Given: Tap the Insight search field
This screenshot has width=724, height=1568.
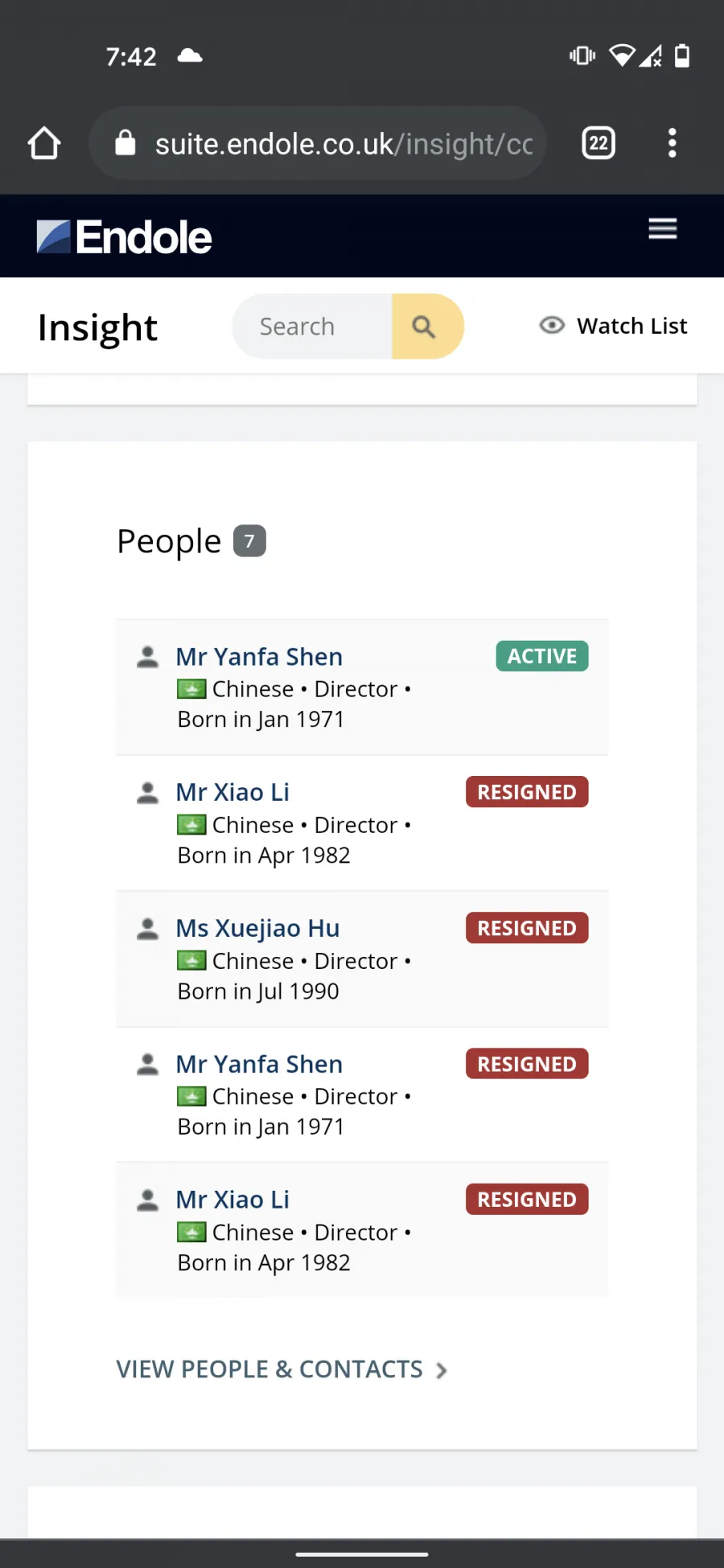Looking at the screenshot, I should [312, 326].
